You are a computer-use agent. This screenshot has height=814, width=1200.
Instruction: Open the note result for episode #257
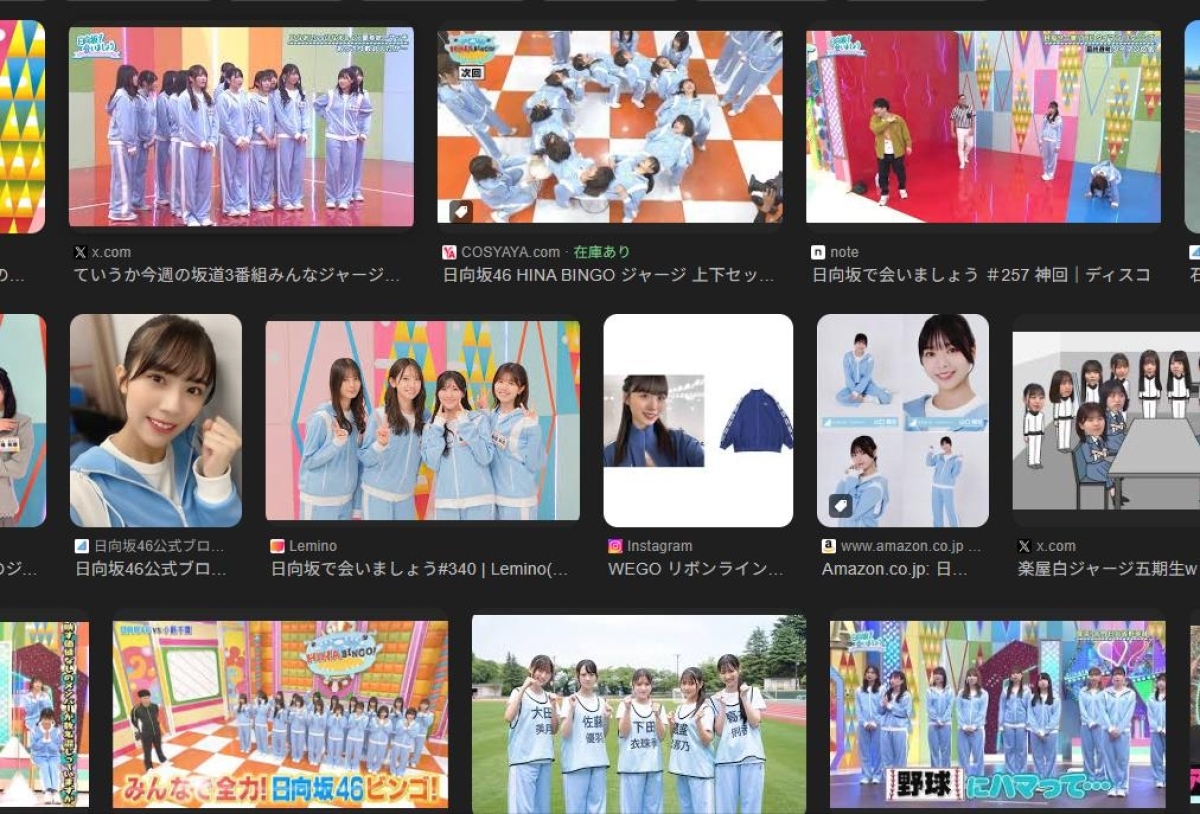pyautogui.click(x=983, y=127)
